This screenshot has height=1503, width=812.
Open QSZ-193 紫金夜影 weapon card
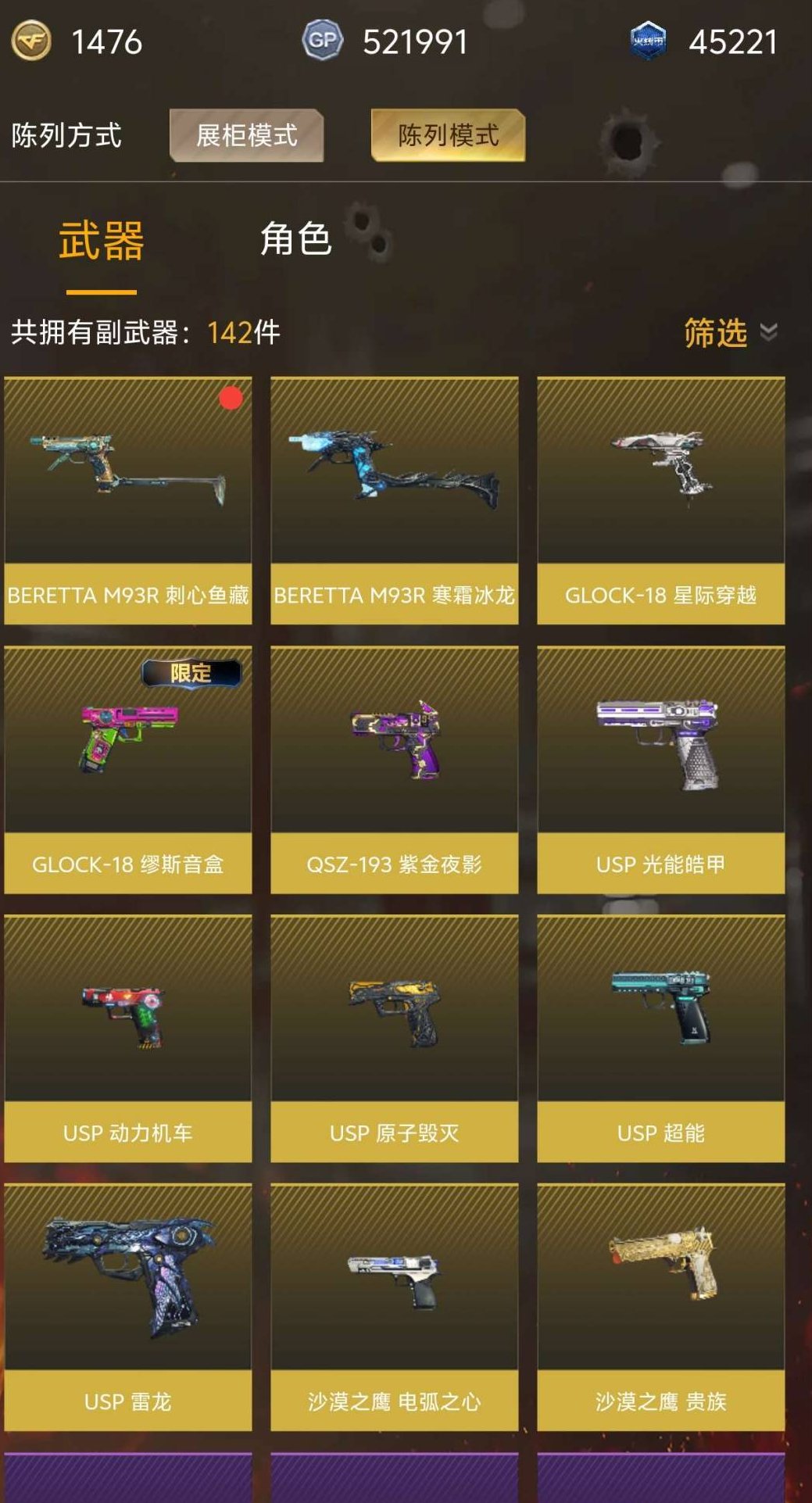395,770
